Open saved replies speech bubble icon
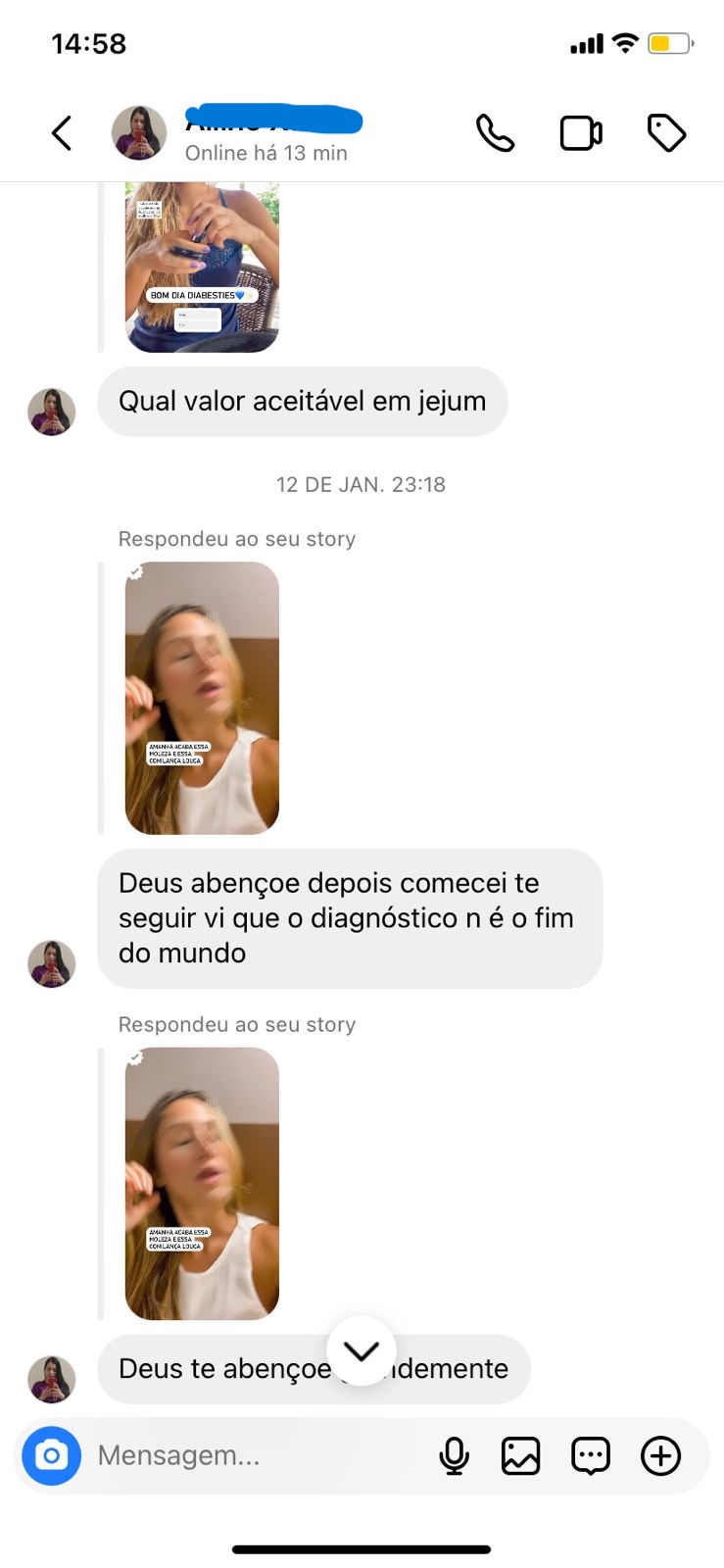The height and width of the screenshot is (1568, 724). [591, 1455]
